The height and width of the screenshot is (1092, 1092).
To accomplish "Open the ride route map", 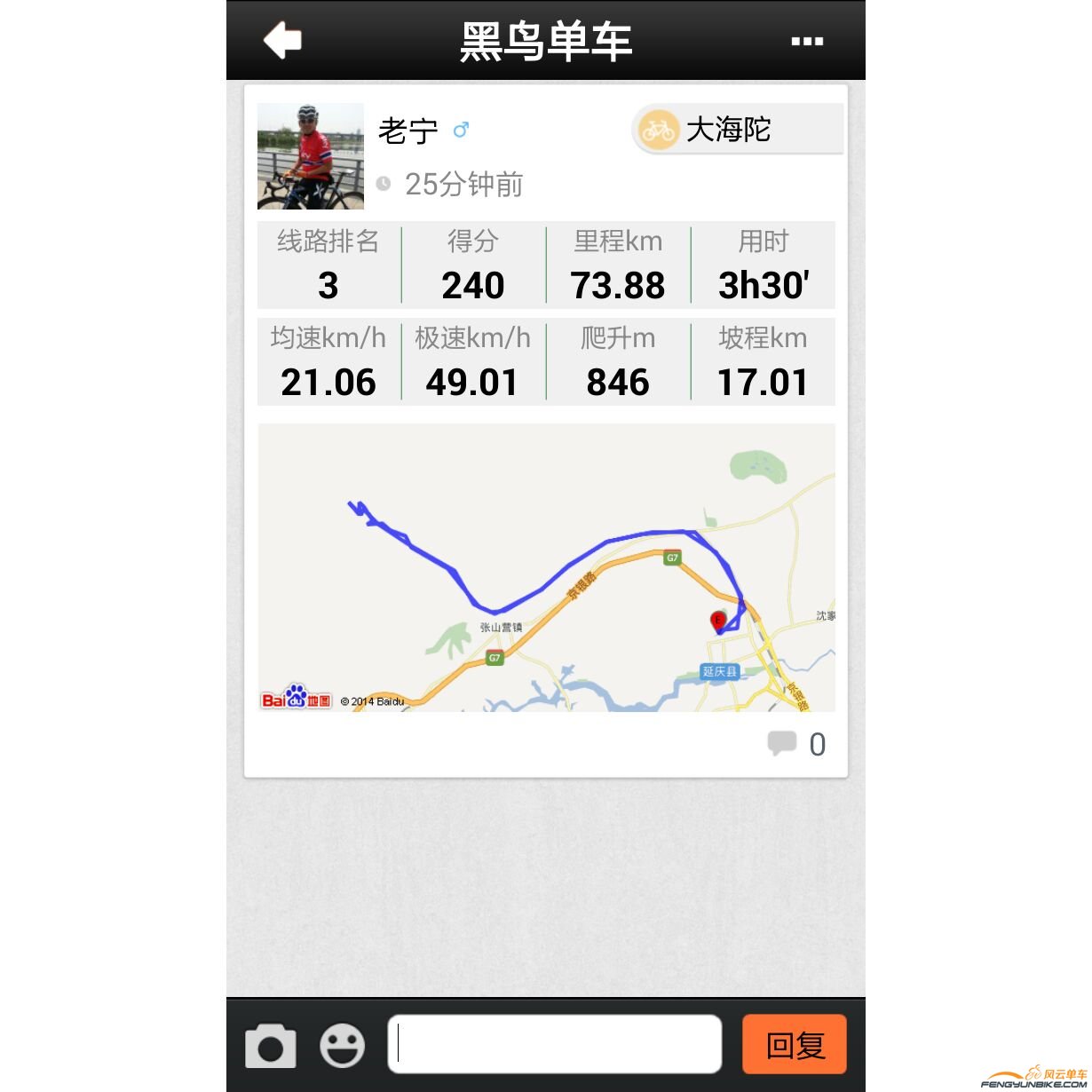I will (x=546, y=567).
